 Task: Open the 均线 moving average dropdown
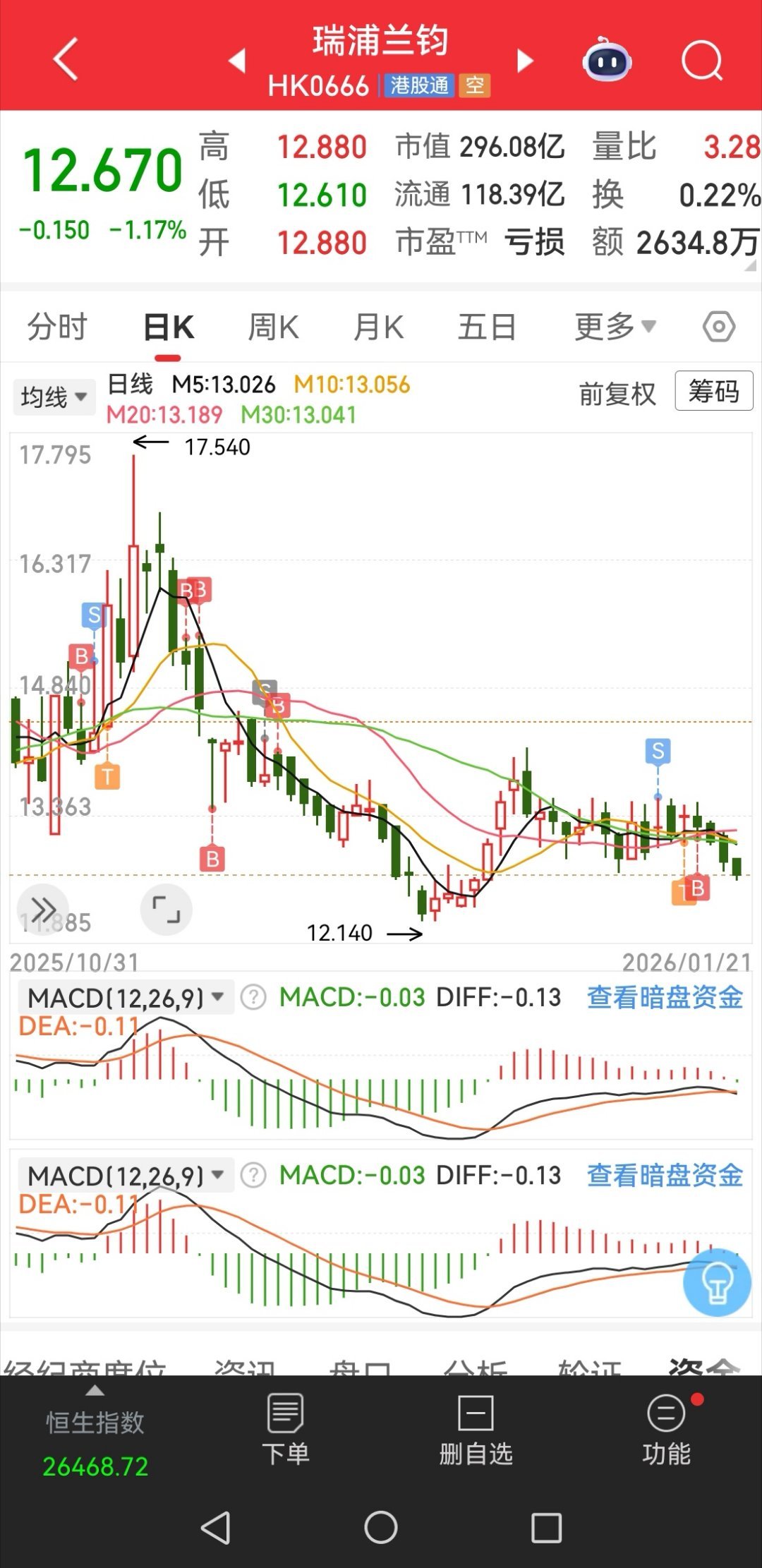(x=54, y=397)
